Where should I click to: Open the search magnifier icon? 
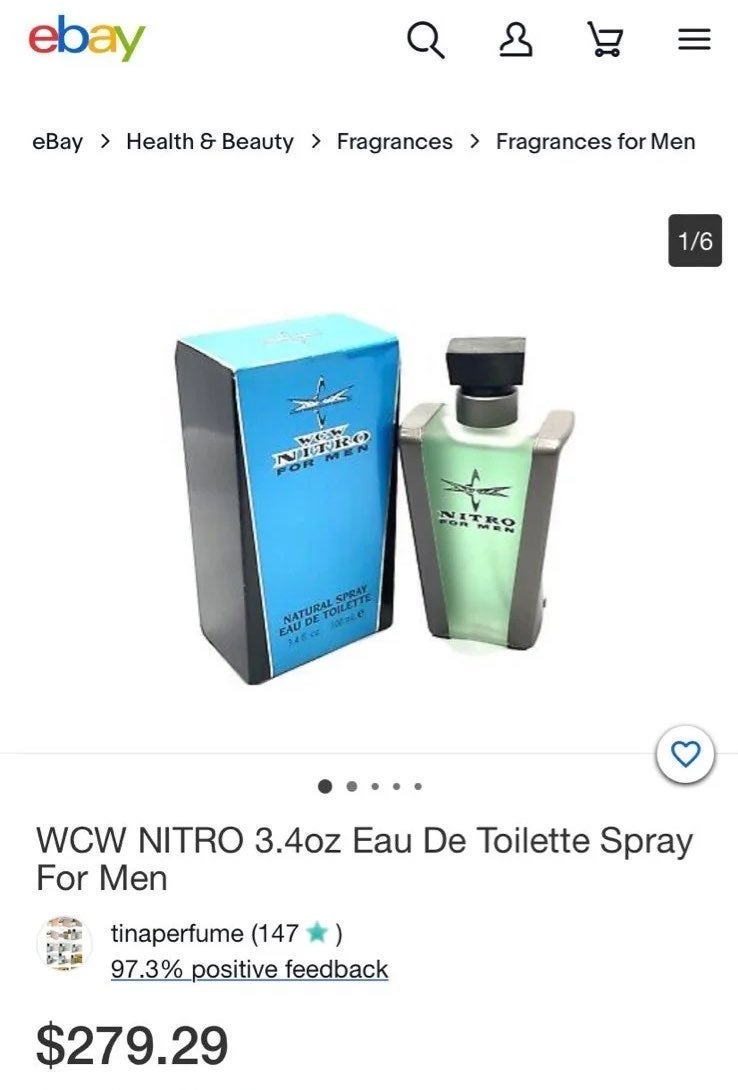click(x=425, y=40)
